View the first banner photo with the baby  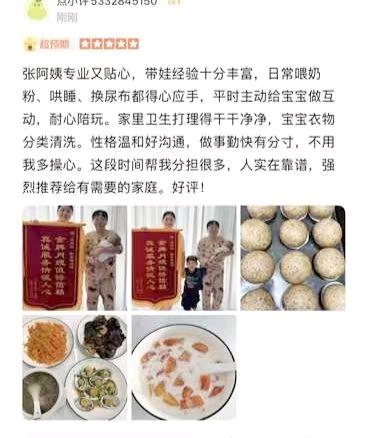[75, 258]
